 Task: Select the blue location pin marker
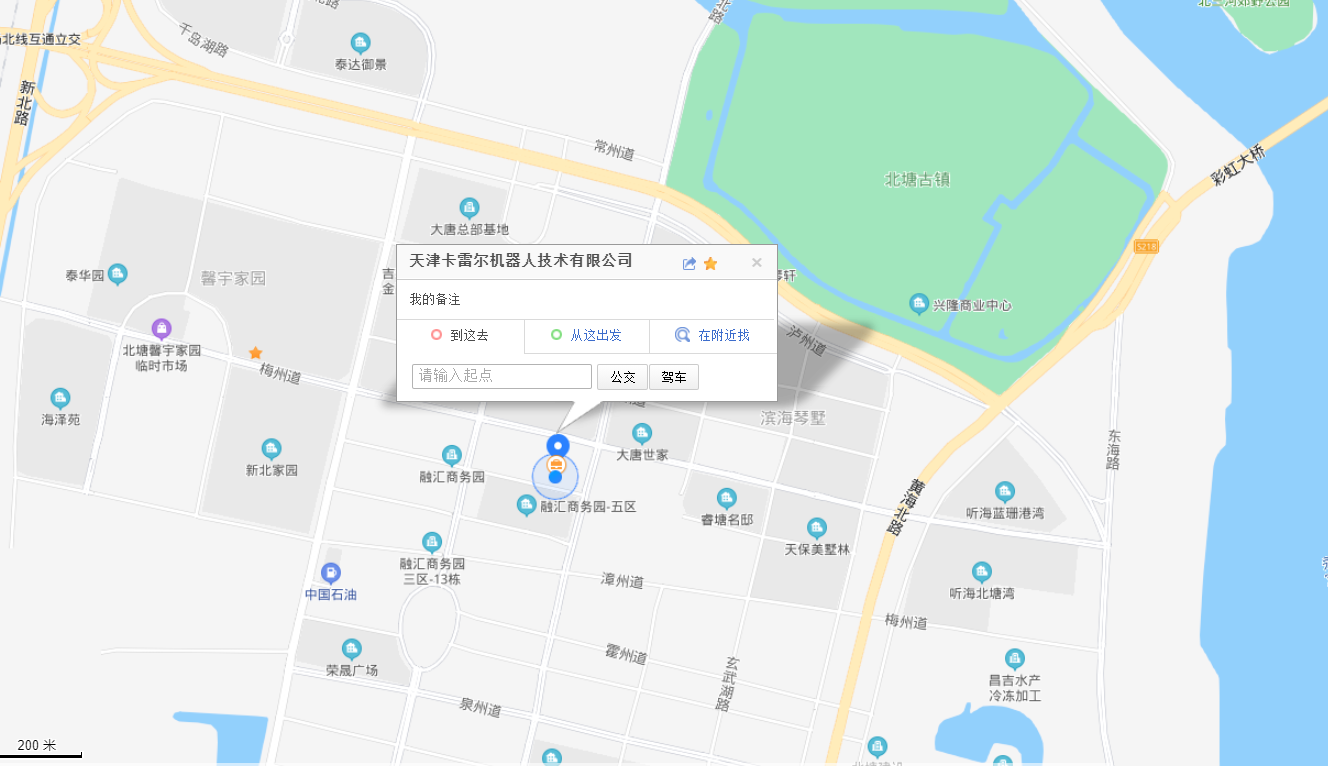click(x=558, y=445)
